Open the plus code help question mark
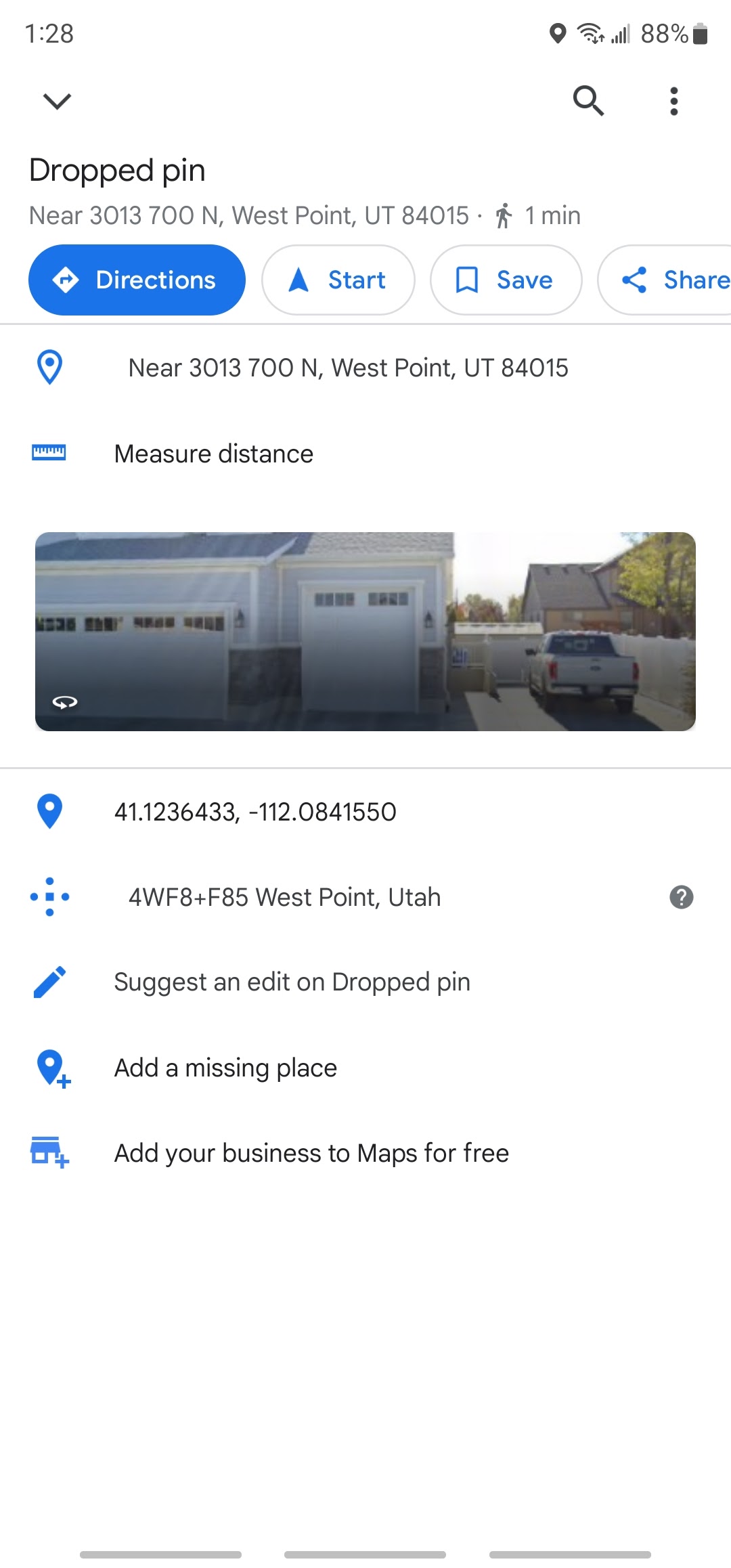731x1568 pixels. [x=681, y=897]
